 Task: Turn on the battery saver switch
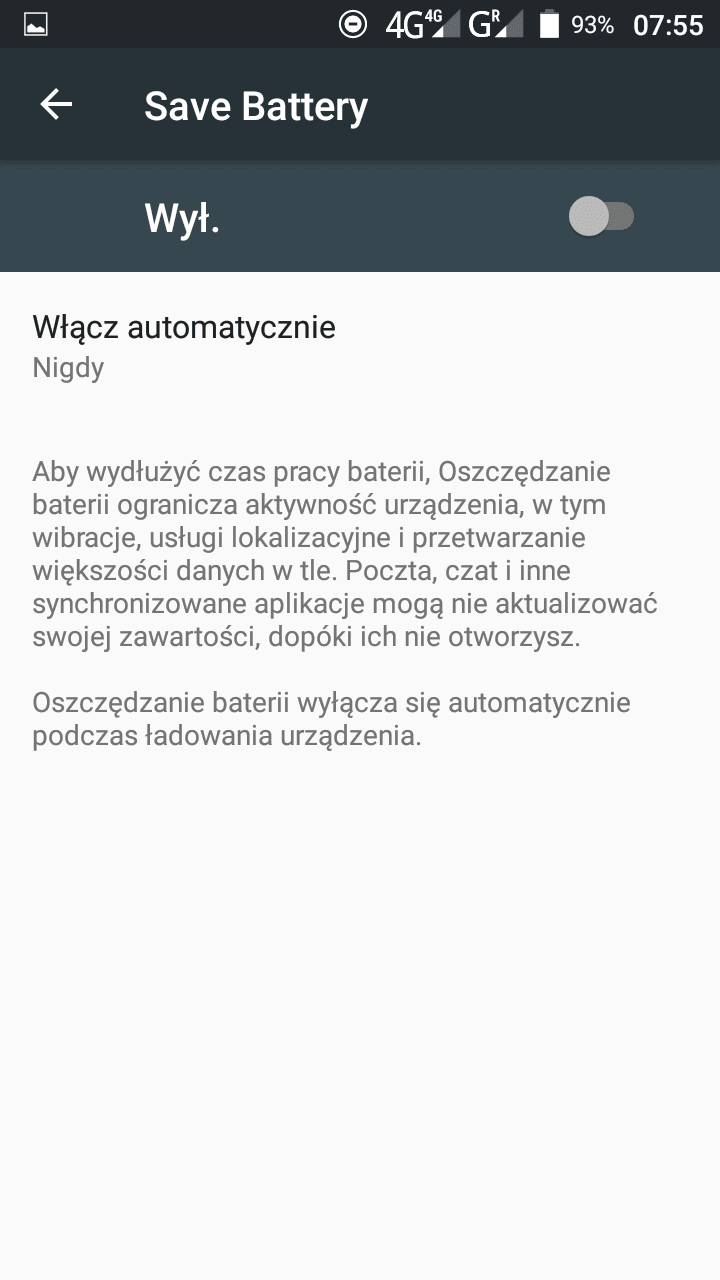(601, 216)
